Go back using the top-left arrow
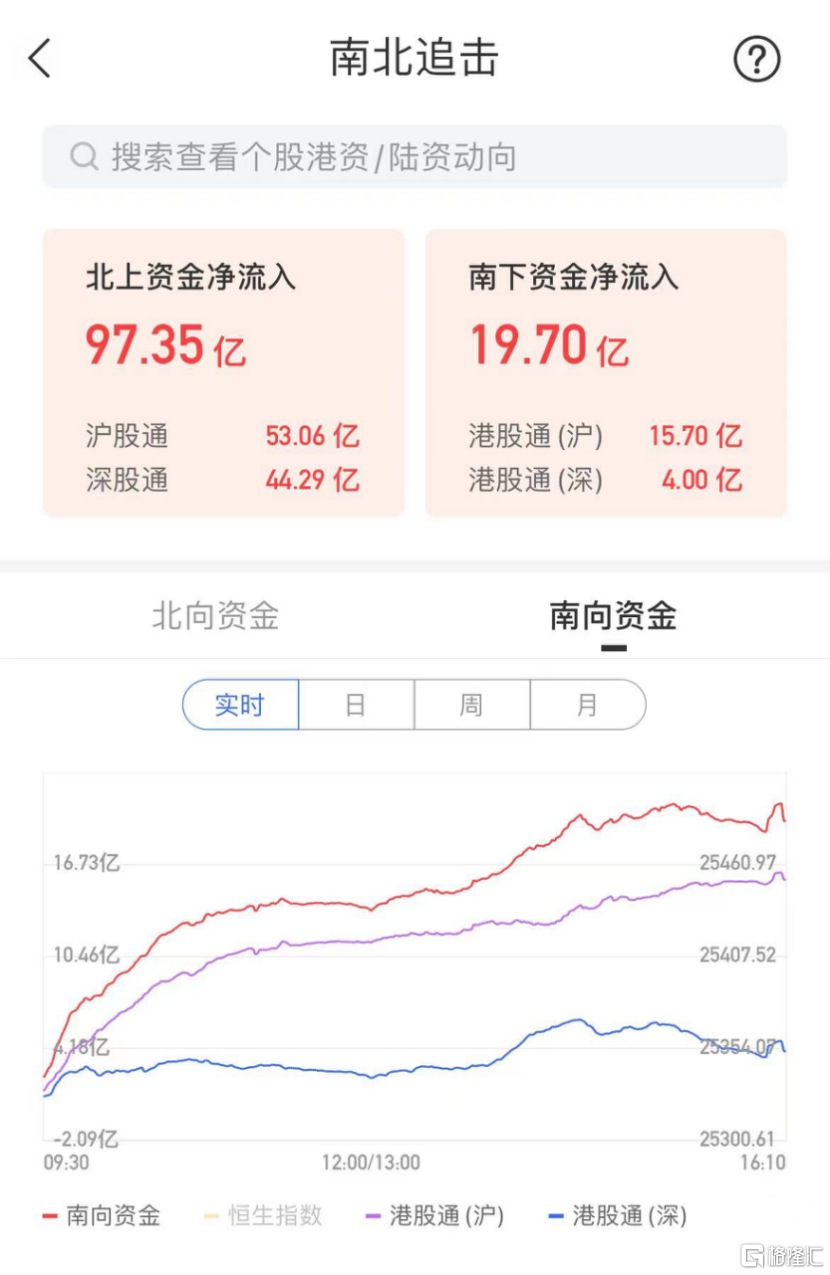Screen dimensions: 830x1275 (x=40, y=59)
